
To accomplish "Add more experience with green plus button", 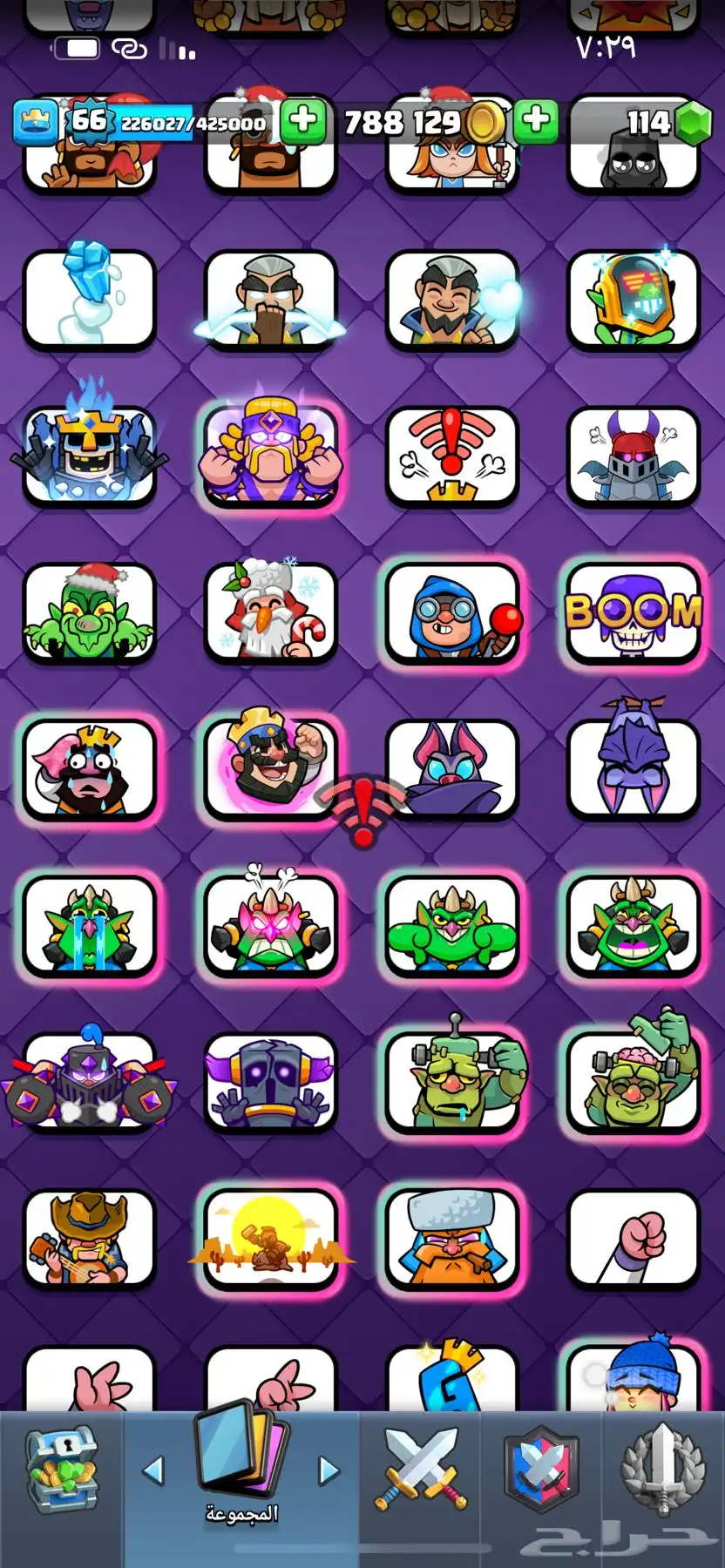I will [x=303, y=121].
